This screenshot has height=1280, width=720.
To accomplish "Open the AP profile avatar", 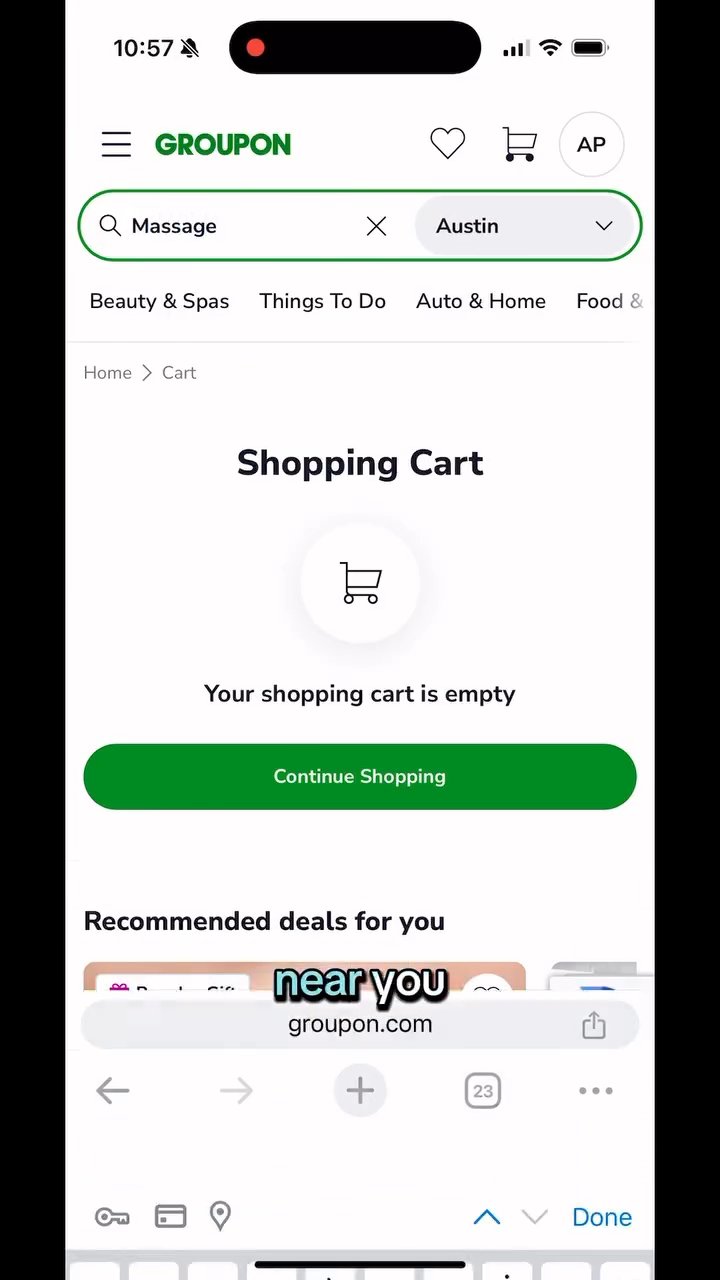I will pos(591,144).
